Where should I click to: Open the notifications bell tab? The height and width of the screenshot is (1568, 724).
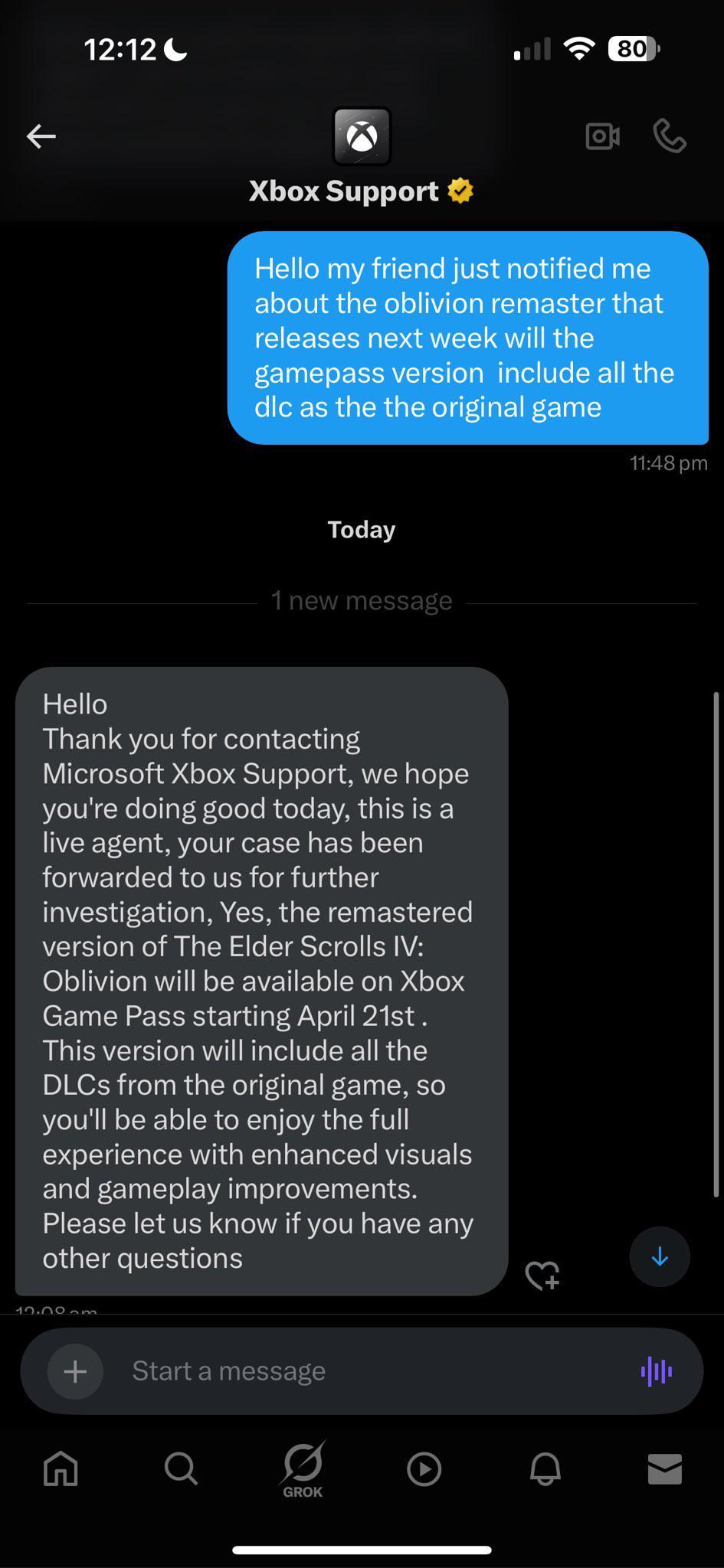tap(545, 1468)
